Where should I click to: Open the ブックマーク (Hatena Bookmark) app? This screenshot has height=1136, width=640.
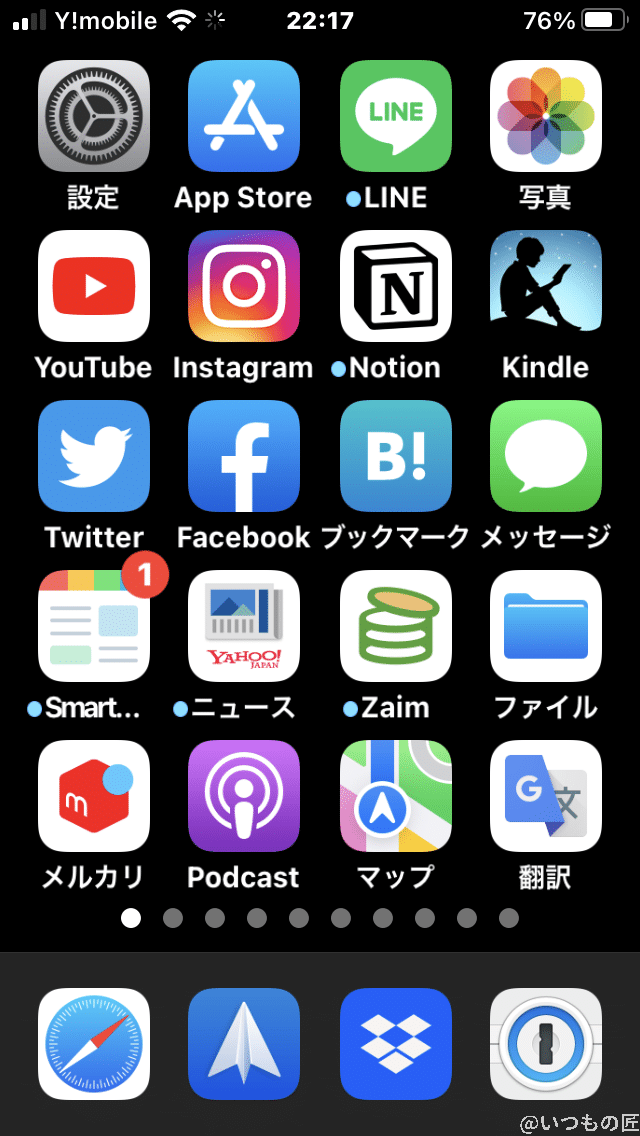(396, 456)
